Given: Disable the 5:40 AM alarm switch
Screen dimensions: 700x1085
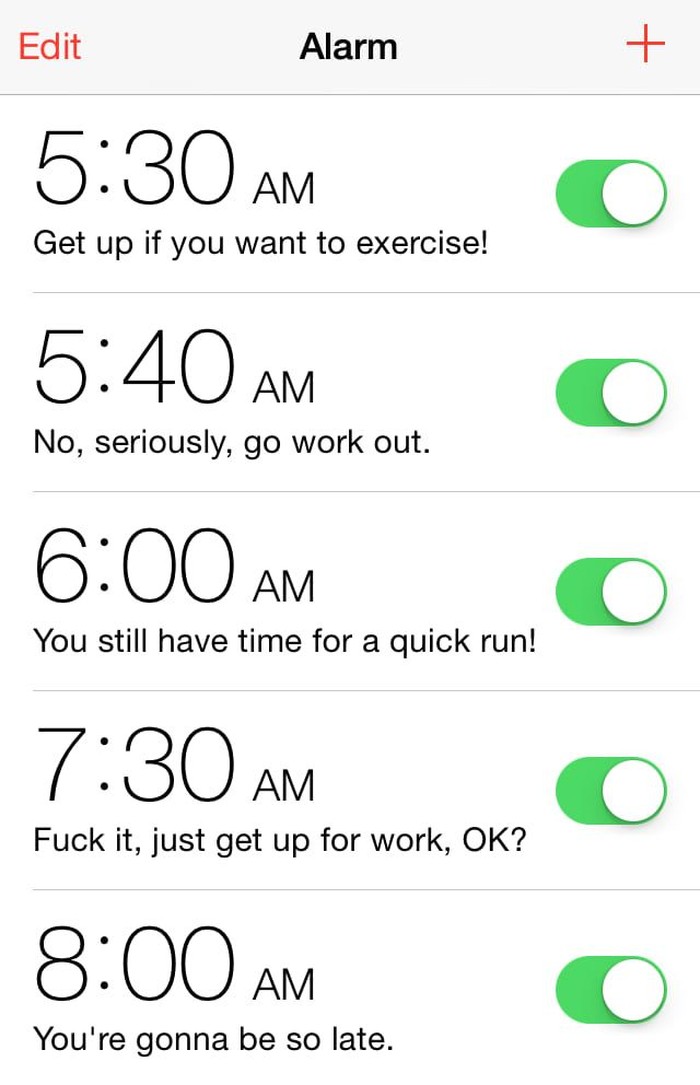Looking at the screenshot, I should point(611,392).
